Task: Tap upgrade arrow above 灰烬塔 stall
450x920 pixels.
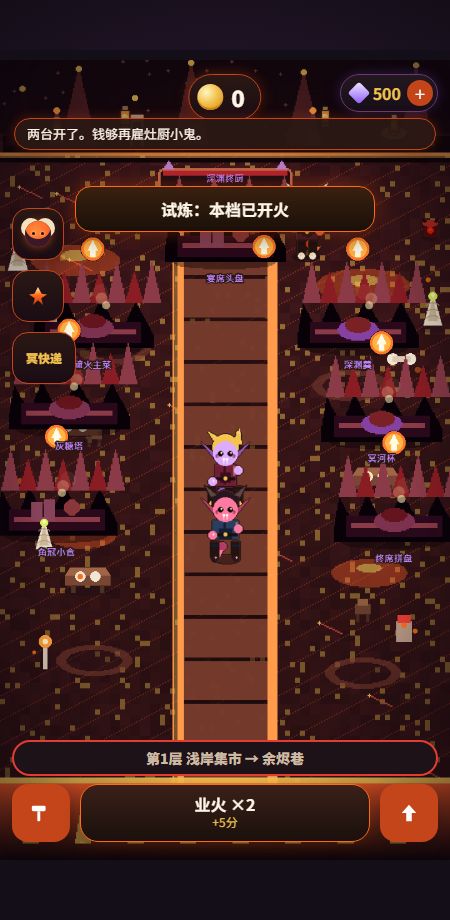Action: tap(57, 436)
